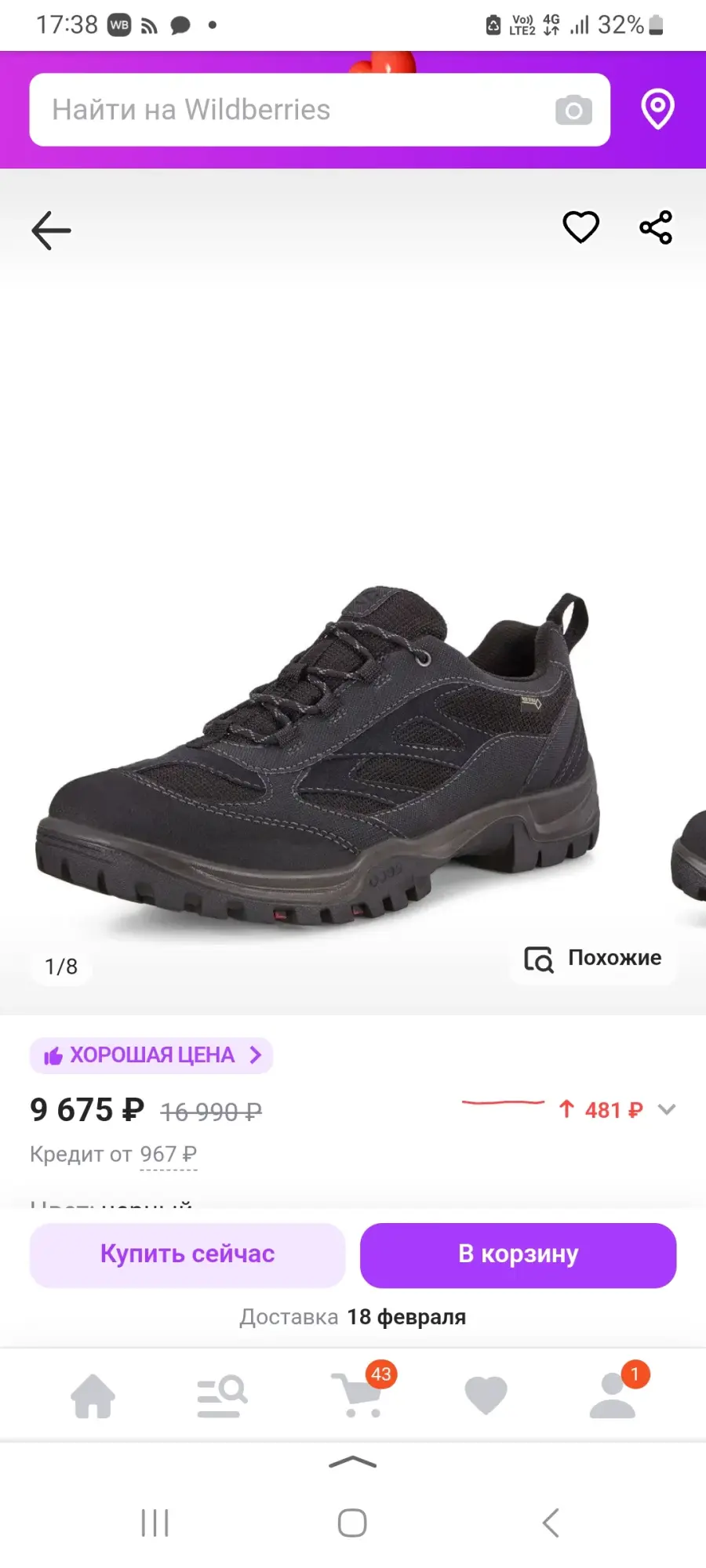Add the shoe to favorites with the heart outline
706x1568 pixels.
coord(581,227)
